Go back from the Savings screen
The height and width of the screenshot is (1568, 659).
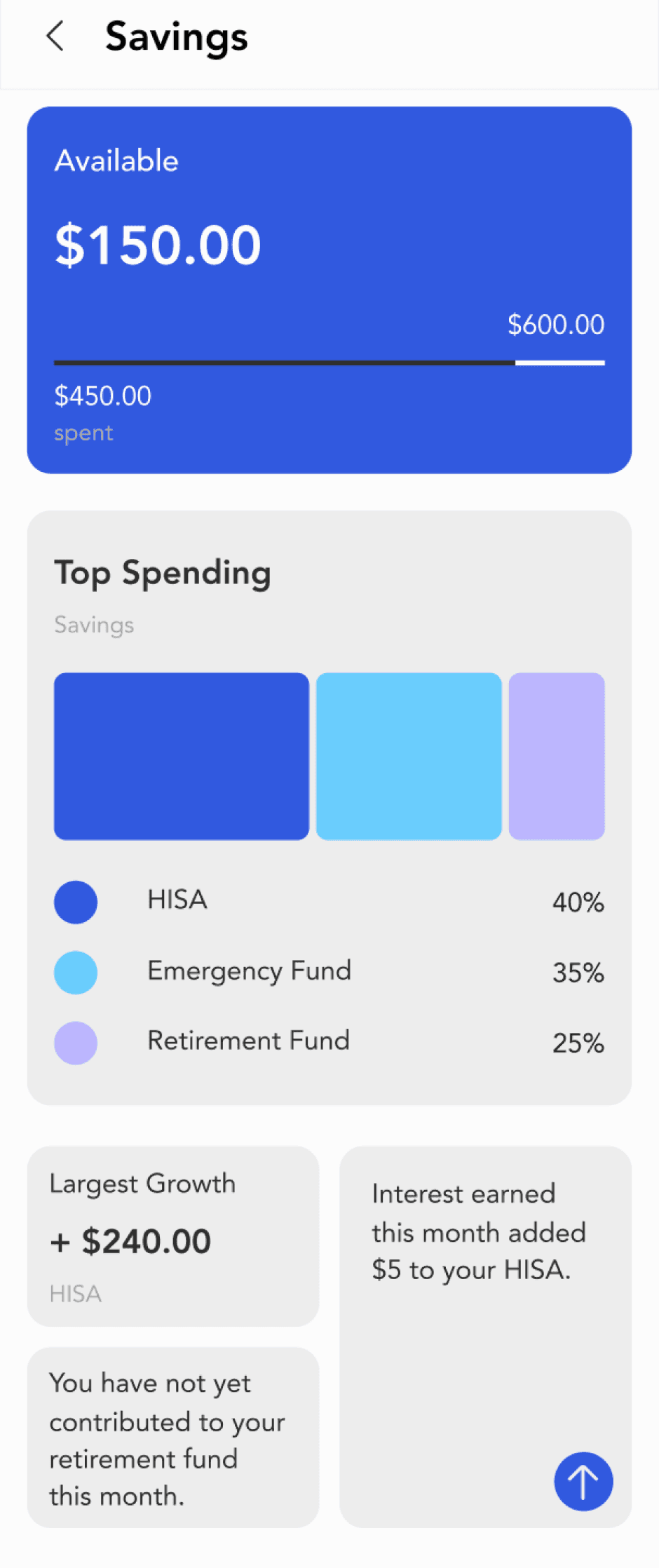55,36
